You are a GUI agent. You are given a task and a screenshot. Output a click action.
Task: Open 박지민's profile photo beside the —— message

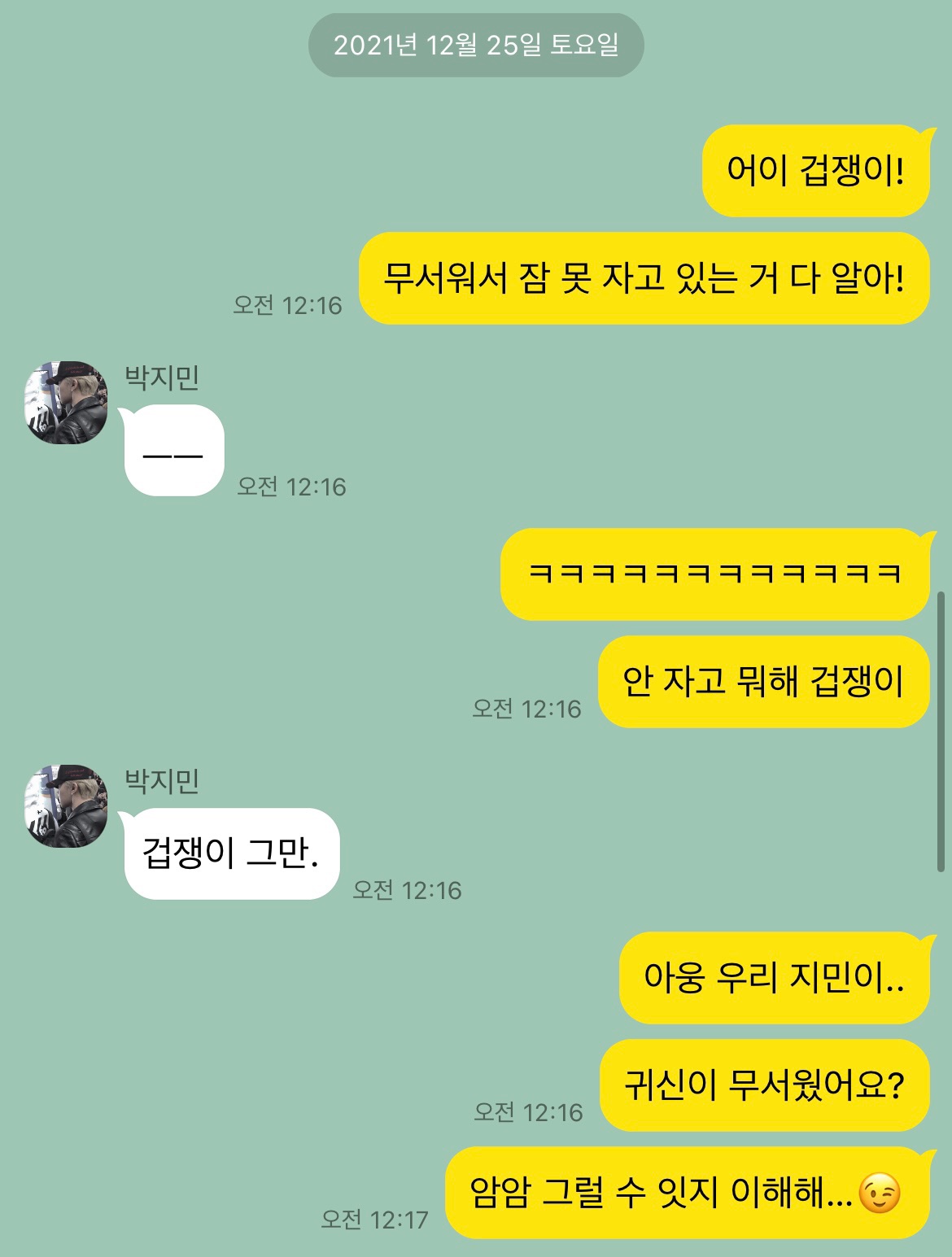click(x=66, y=403)
